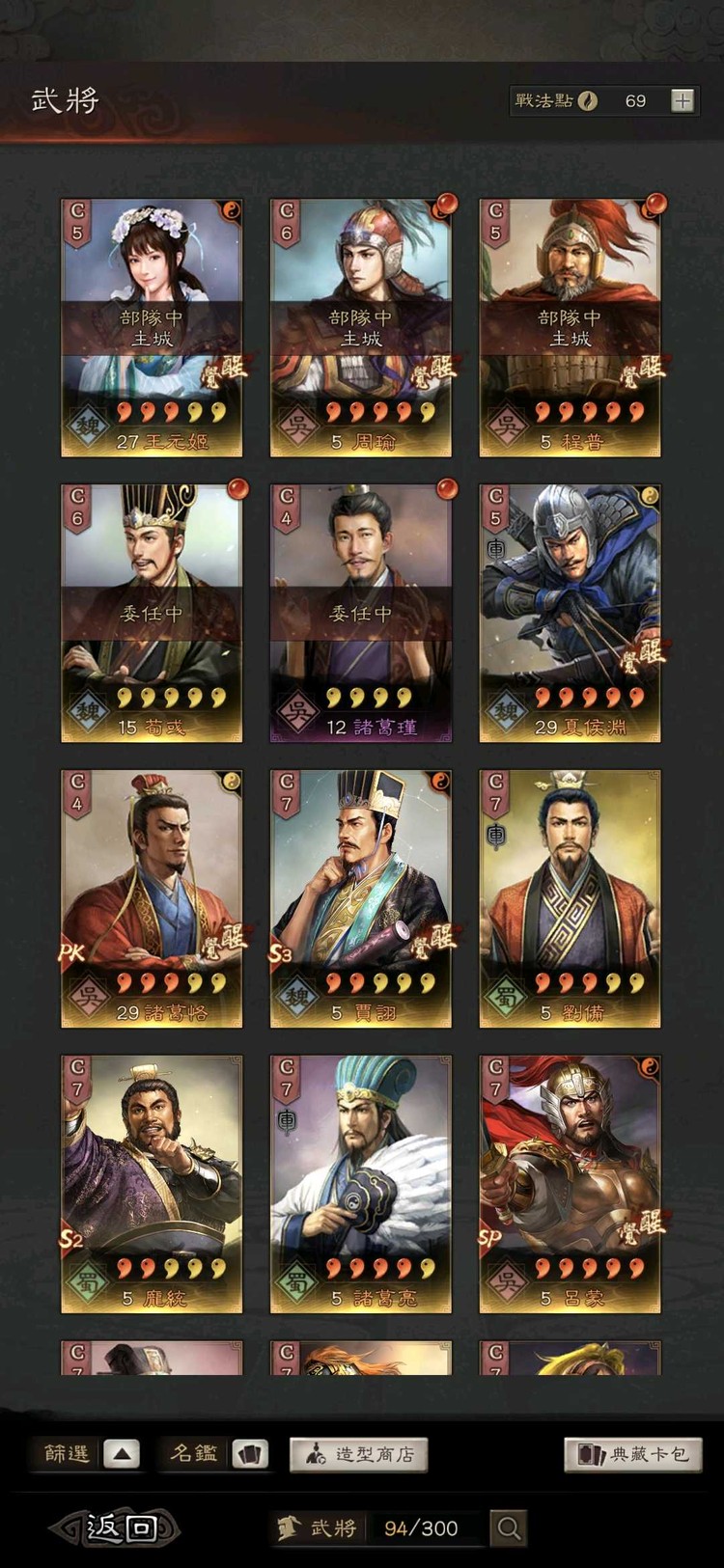
Task: Select the 龐統 general card
Action: tap(152, 1184)
